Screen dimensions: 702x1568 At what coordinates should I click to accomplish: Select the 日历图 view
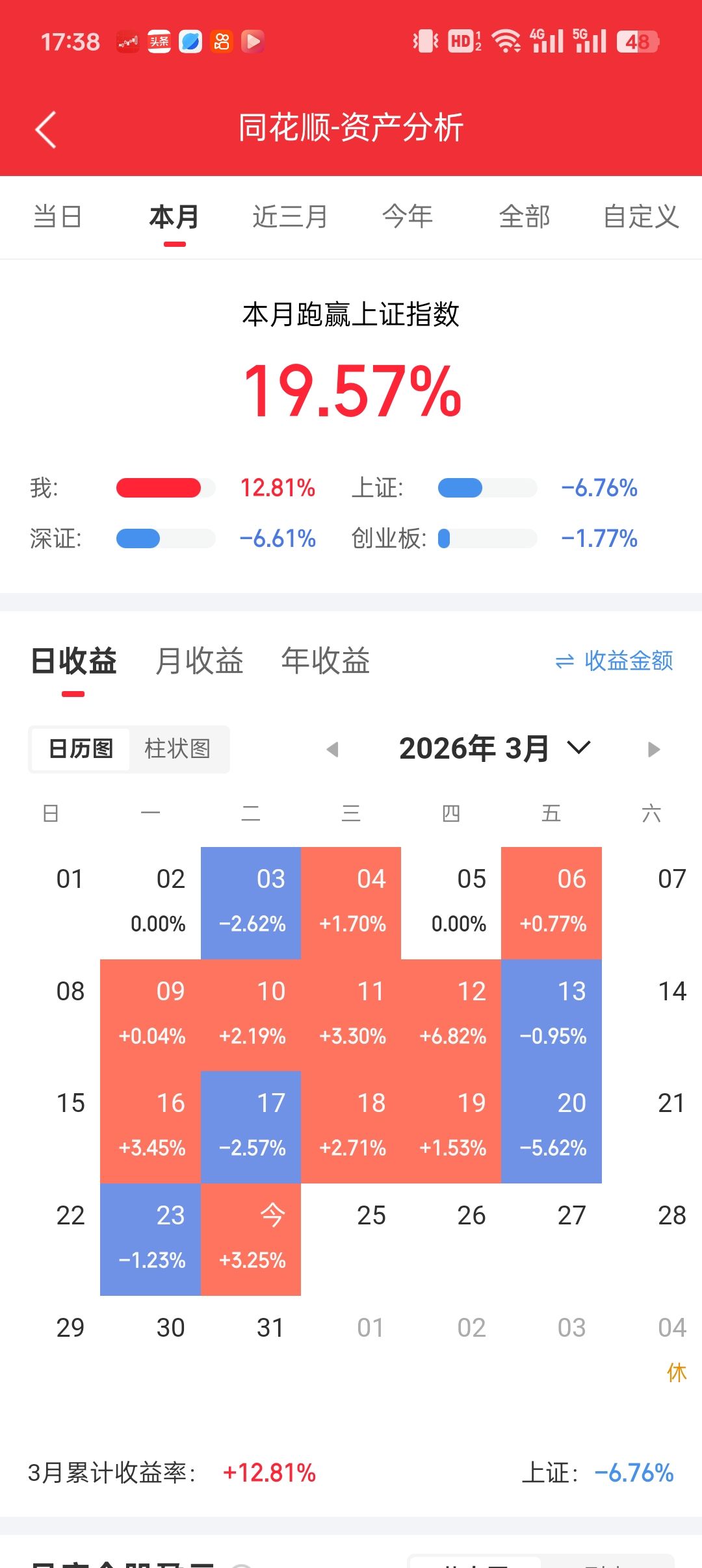tap(81, 749)
